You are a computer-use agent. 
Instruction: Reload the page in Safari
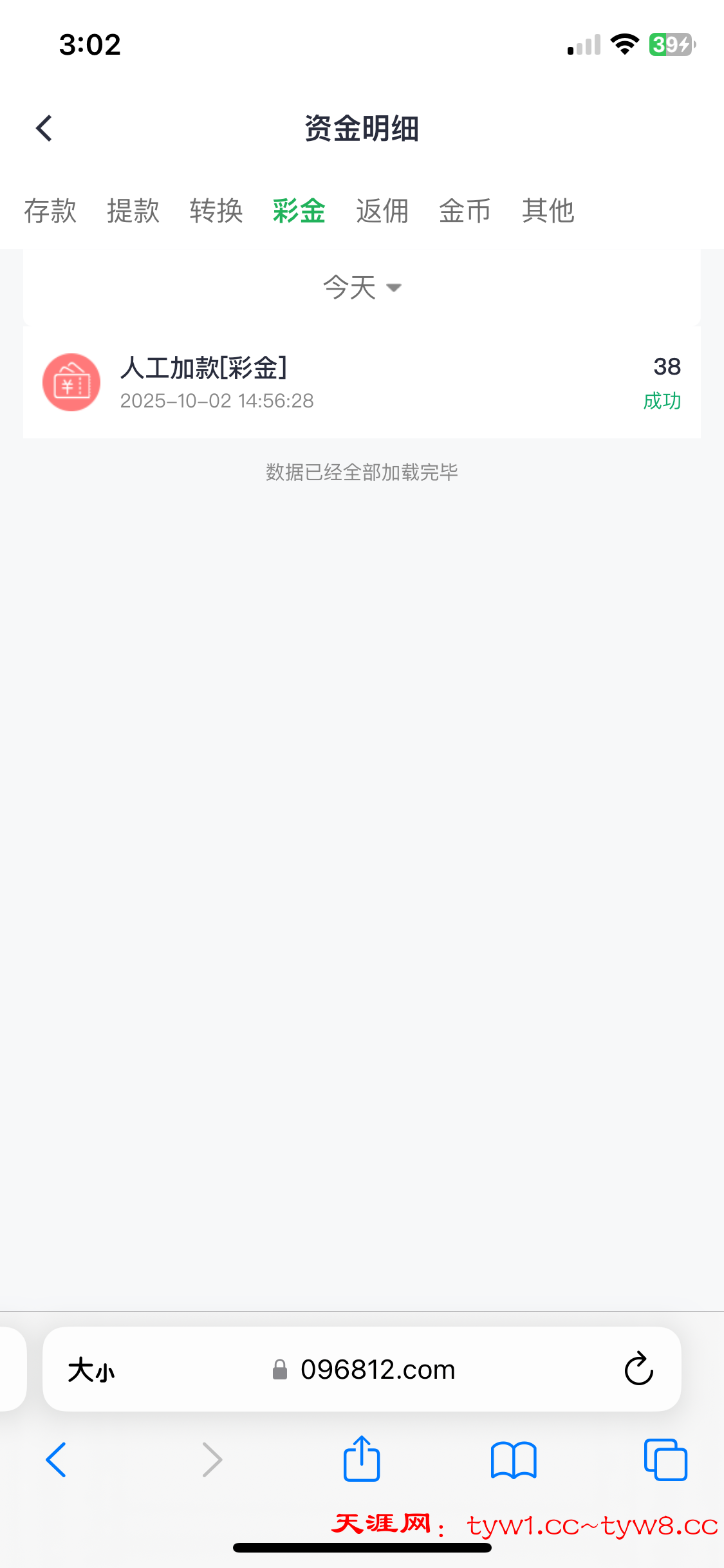638,1368
